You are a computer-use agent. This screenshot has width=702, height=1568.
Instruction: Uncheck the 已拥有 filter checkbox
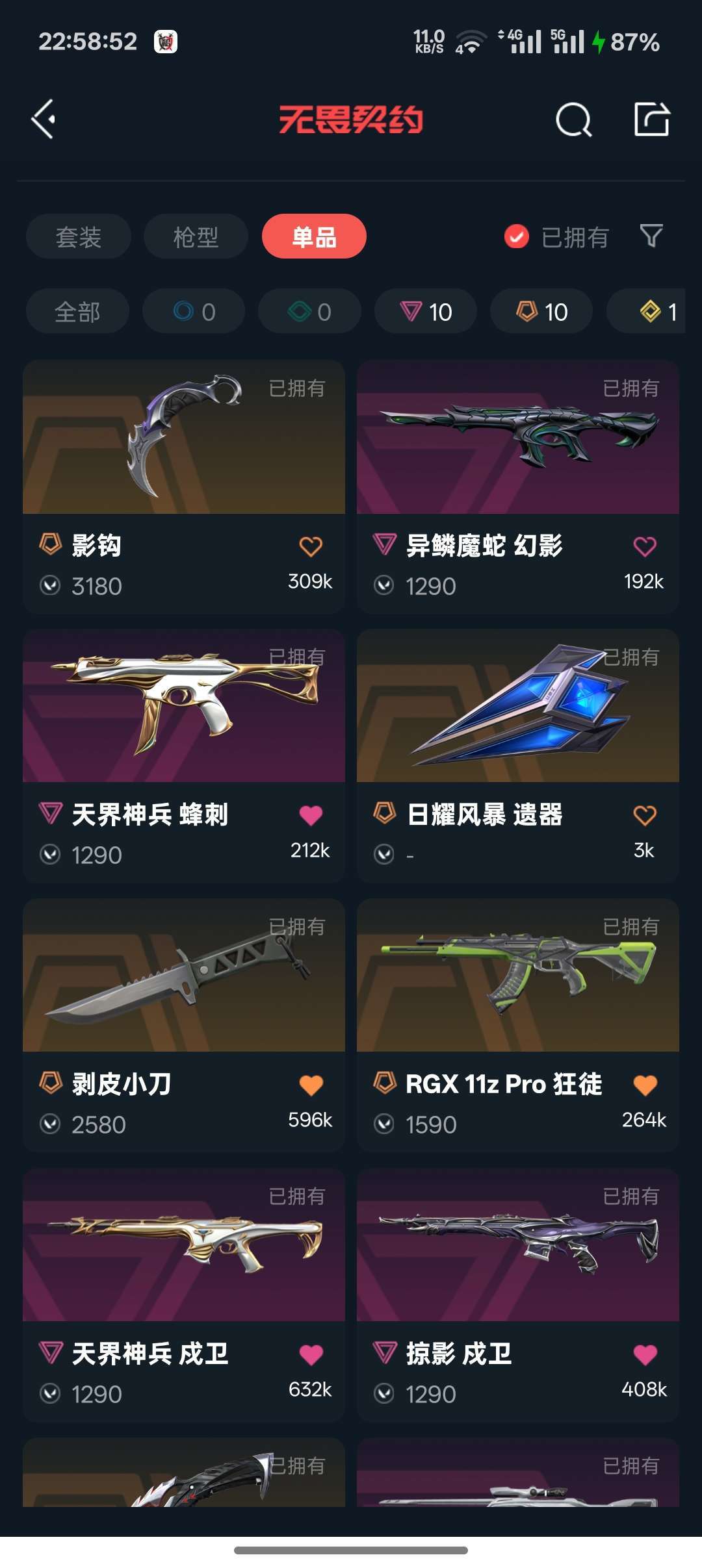(x=517, y=237)
